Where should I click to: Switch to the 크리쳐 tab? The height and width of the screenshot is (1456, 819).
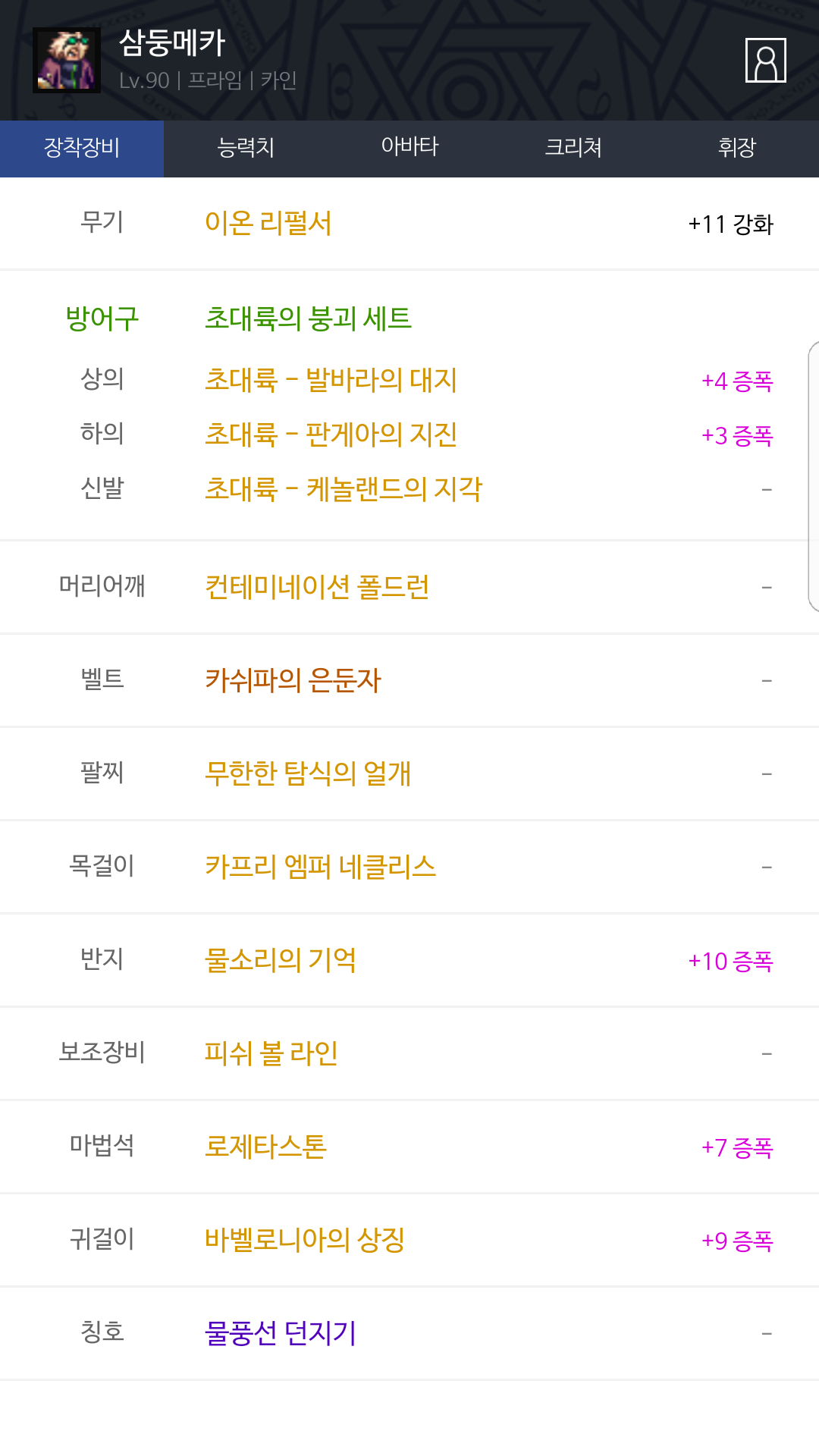point(573,148)
